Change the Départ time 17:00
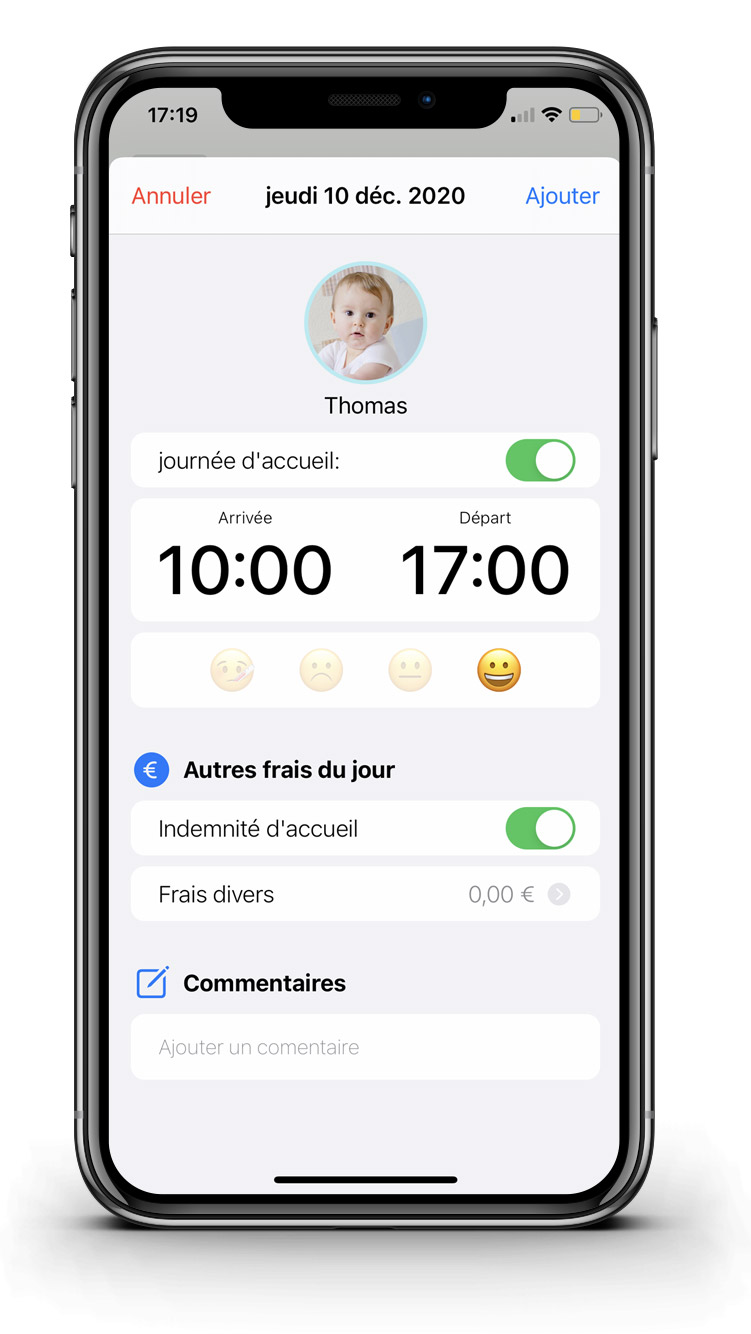 [485, 570]
